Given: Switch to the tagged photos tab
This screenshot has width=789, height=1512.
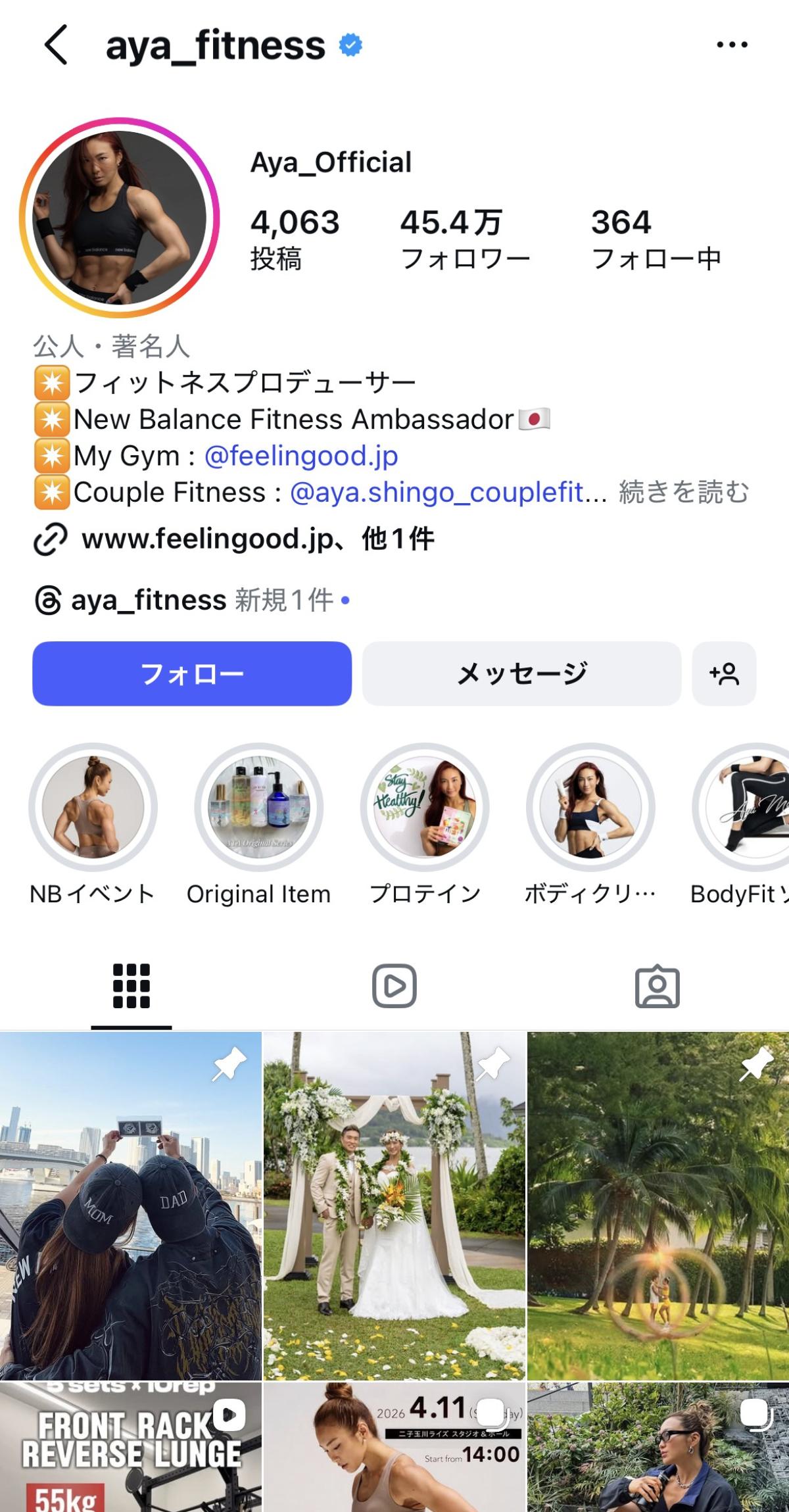Looking at the screenshot, I should click(x=657, y=986).
